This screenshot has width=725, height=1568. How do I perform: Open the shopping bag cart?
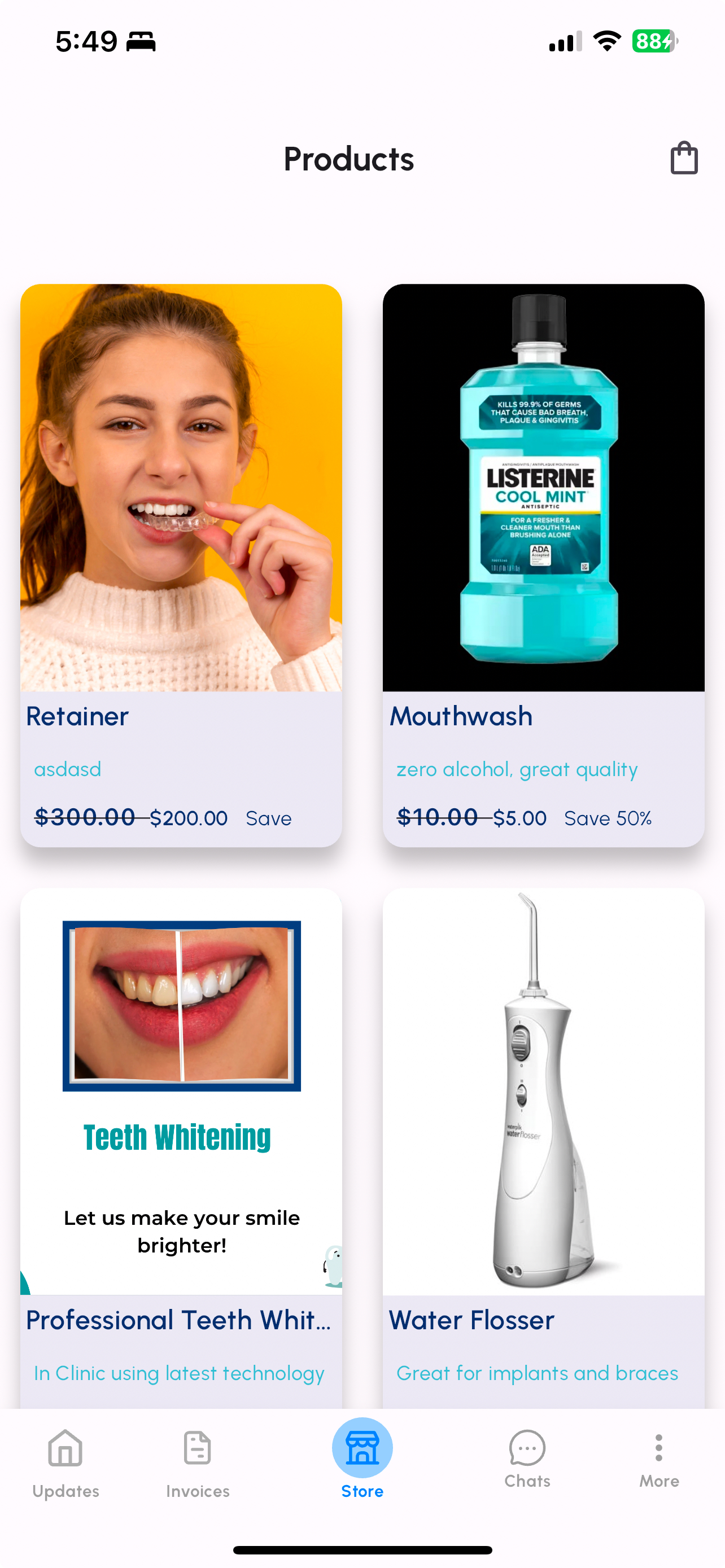click(x=684, y=158)
